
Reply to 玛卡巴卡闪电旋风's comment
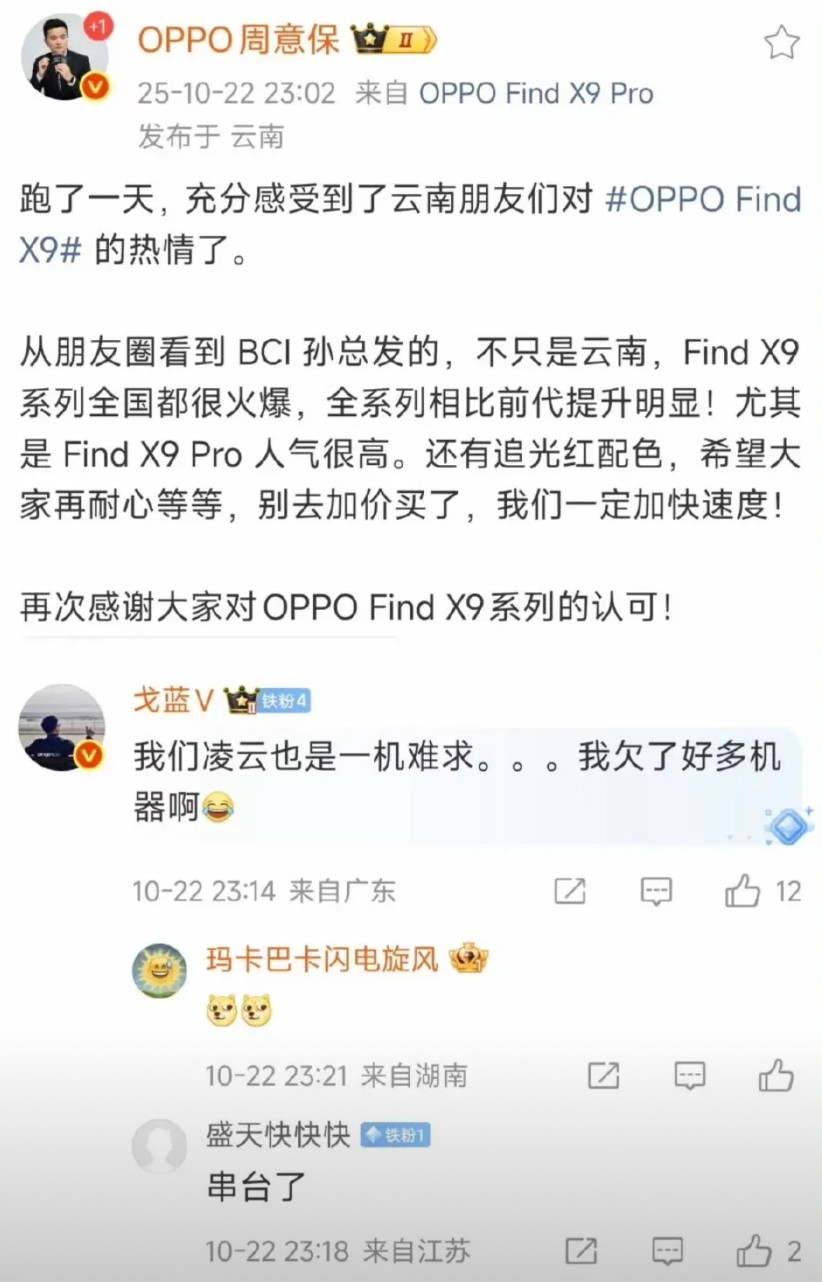pos(690,1075)
